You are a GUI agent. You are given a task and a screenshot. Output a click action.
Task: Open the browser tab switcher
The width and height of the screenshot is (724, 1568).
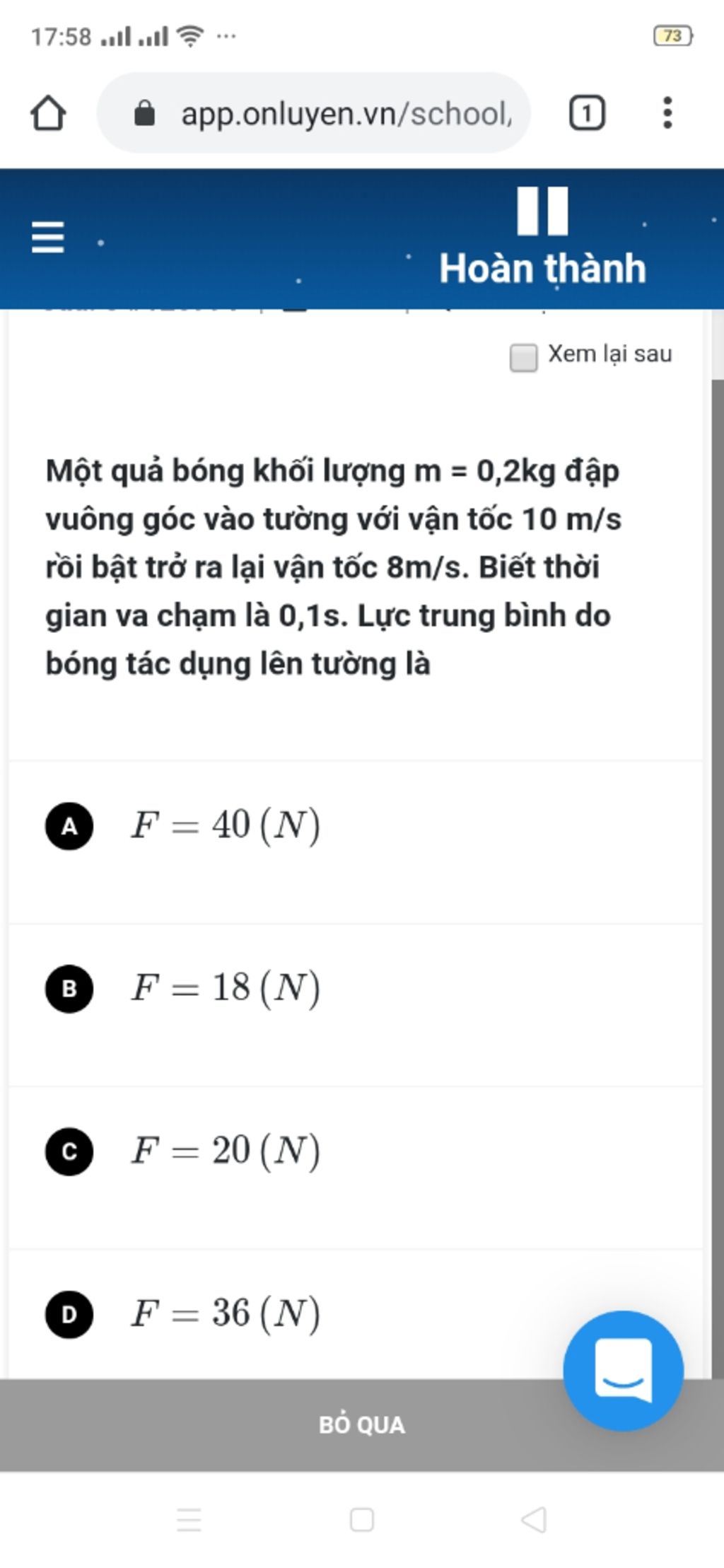tap(586, 113)
